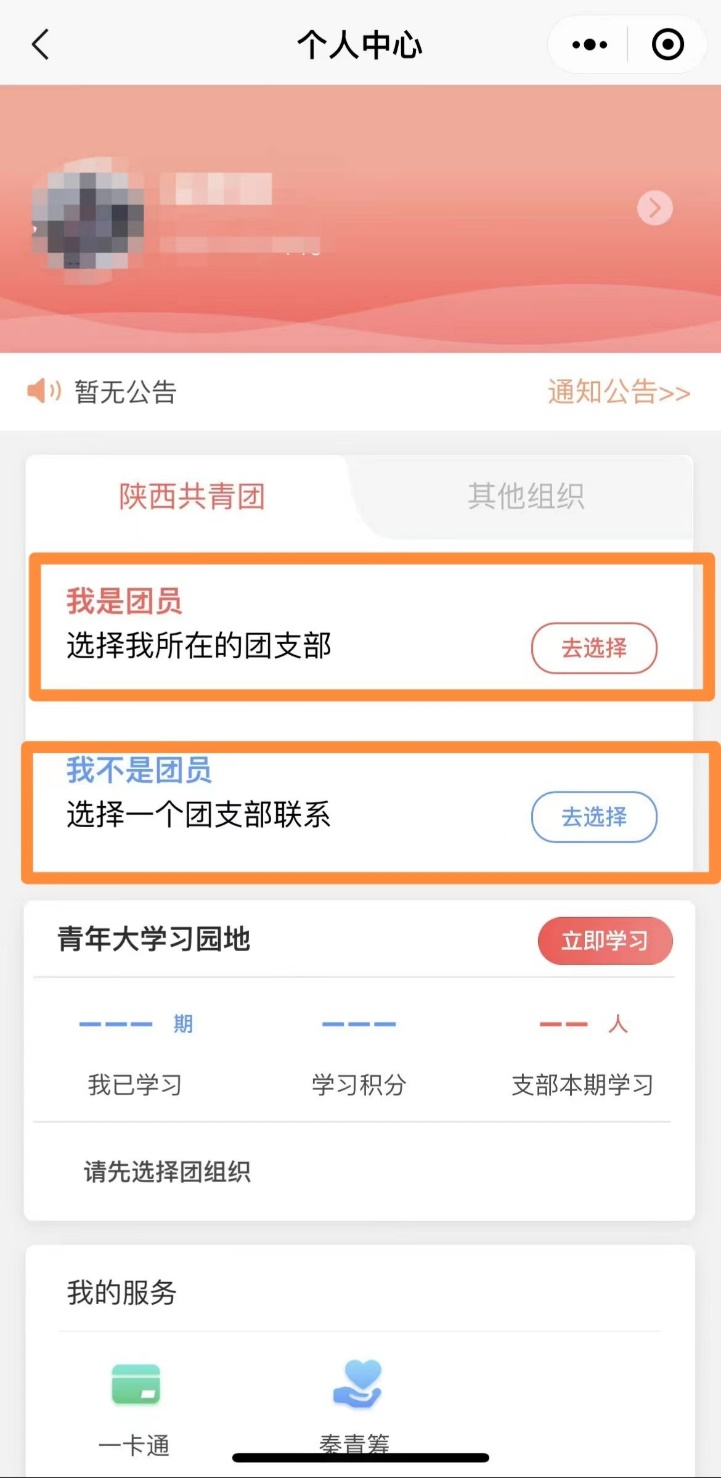Switch to 其他组织 tab
This screenshot has height=1478, width=721.
[x=525, y=497]
